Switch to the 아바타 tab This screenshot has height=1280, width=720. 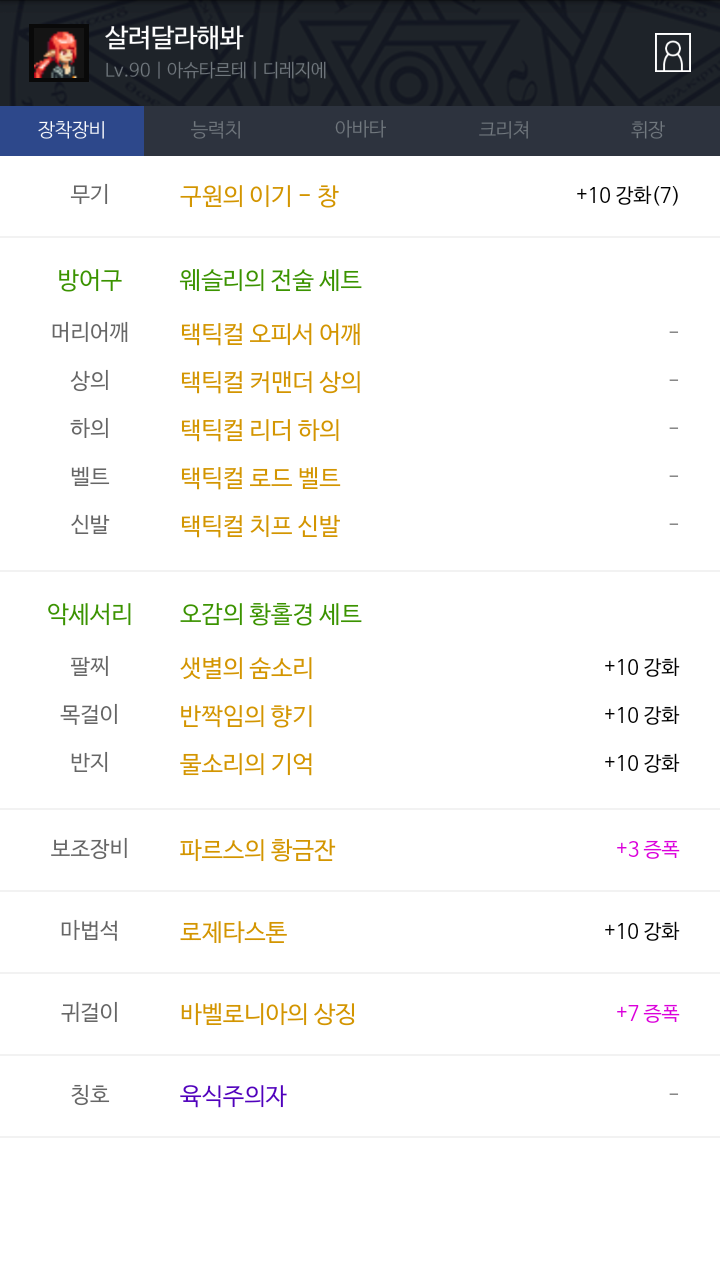tap(360, 130)
